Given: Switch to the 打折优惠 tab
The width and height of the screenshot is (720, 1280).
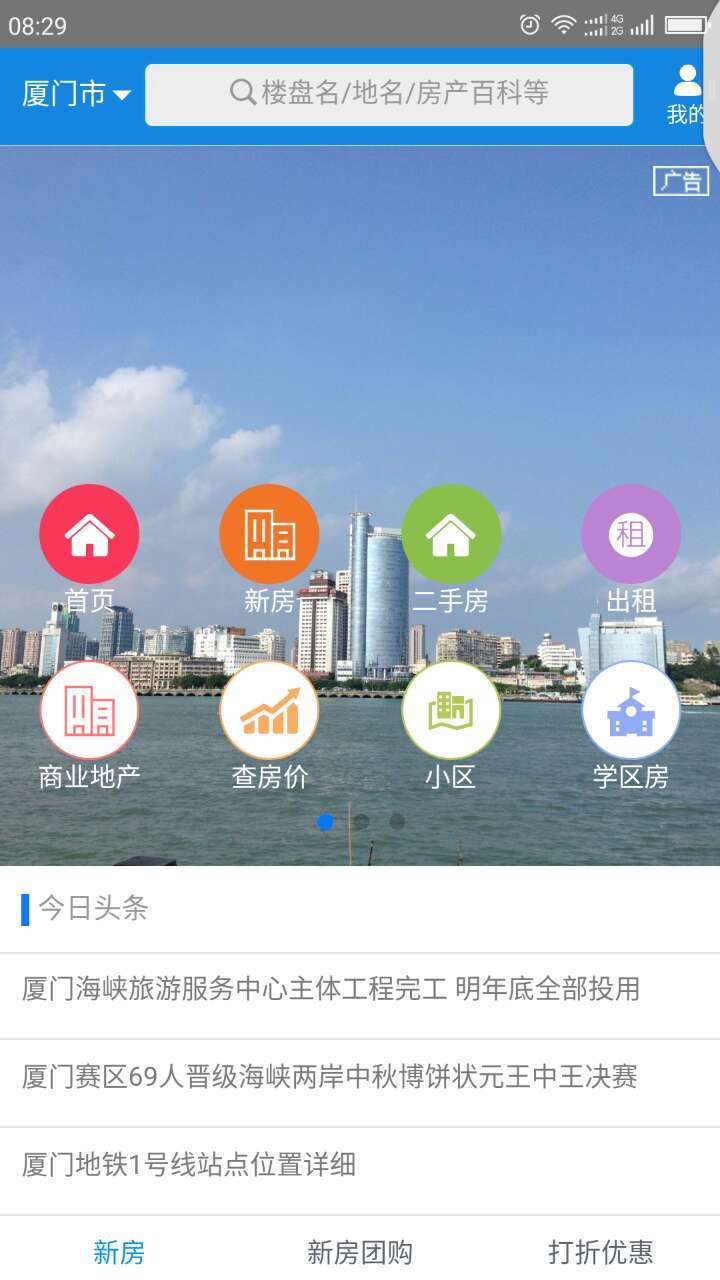Looking at the screenshot, I should [600, 1252].
